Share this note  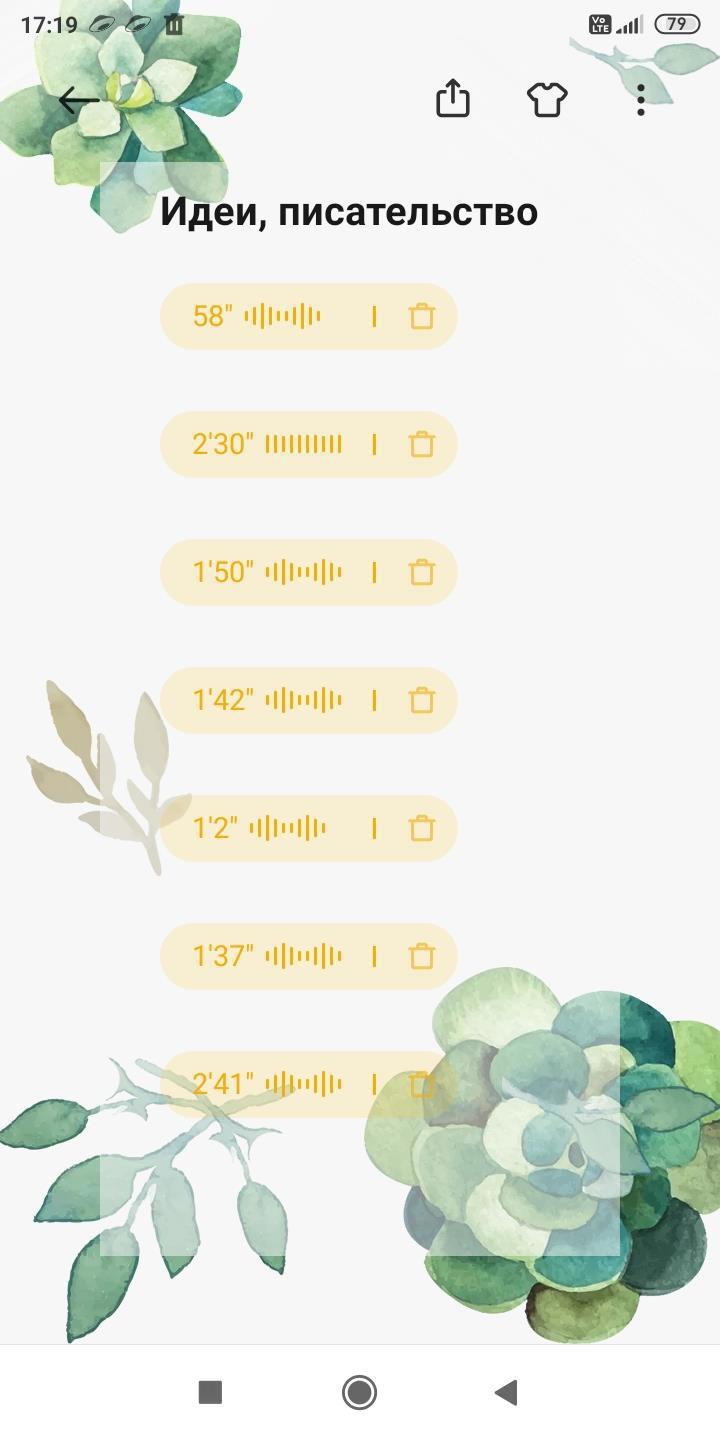pyautogui.click(x=453, y=99)
